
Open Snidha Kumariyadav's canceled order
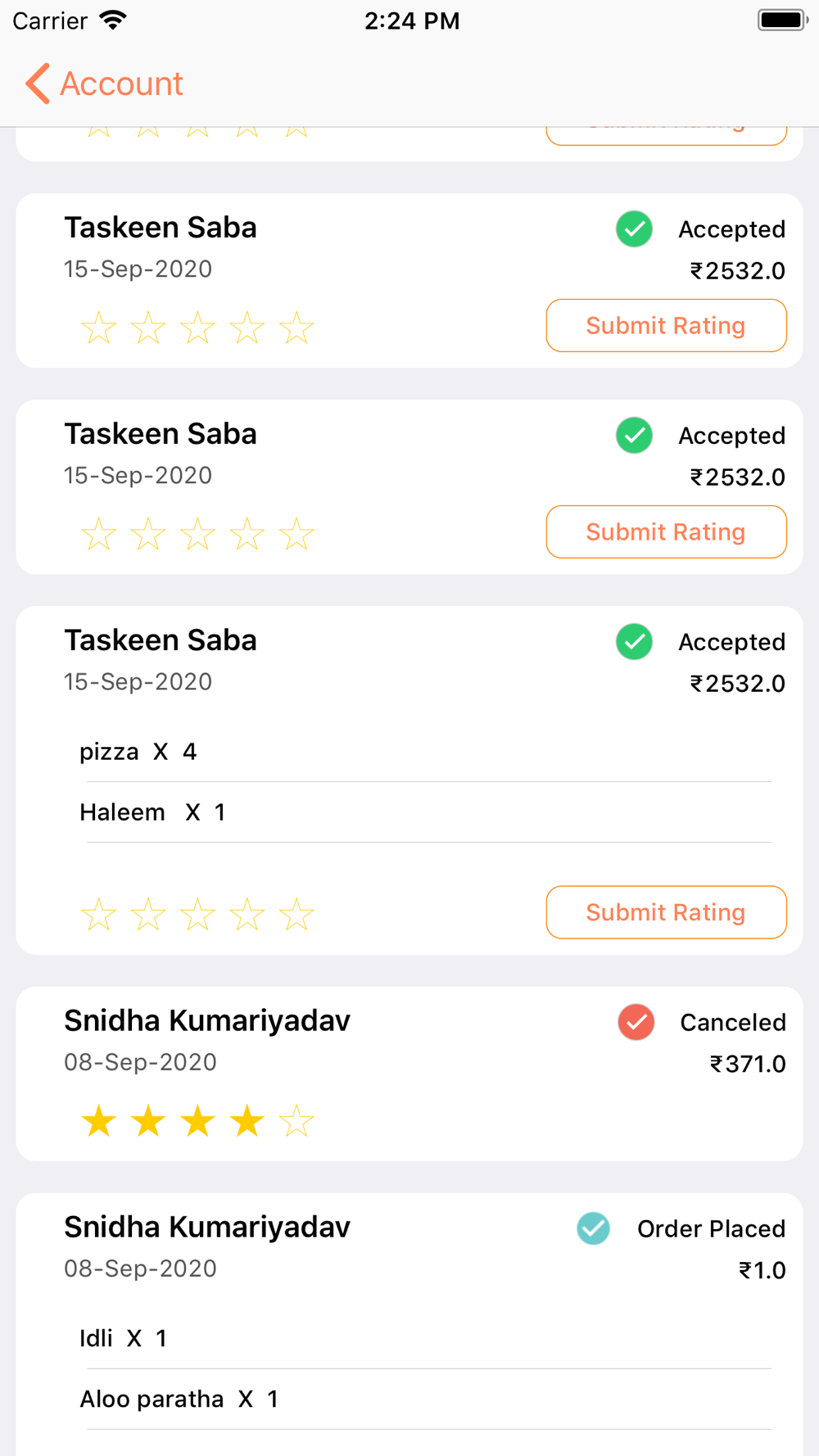click(x=409, y=1073)
